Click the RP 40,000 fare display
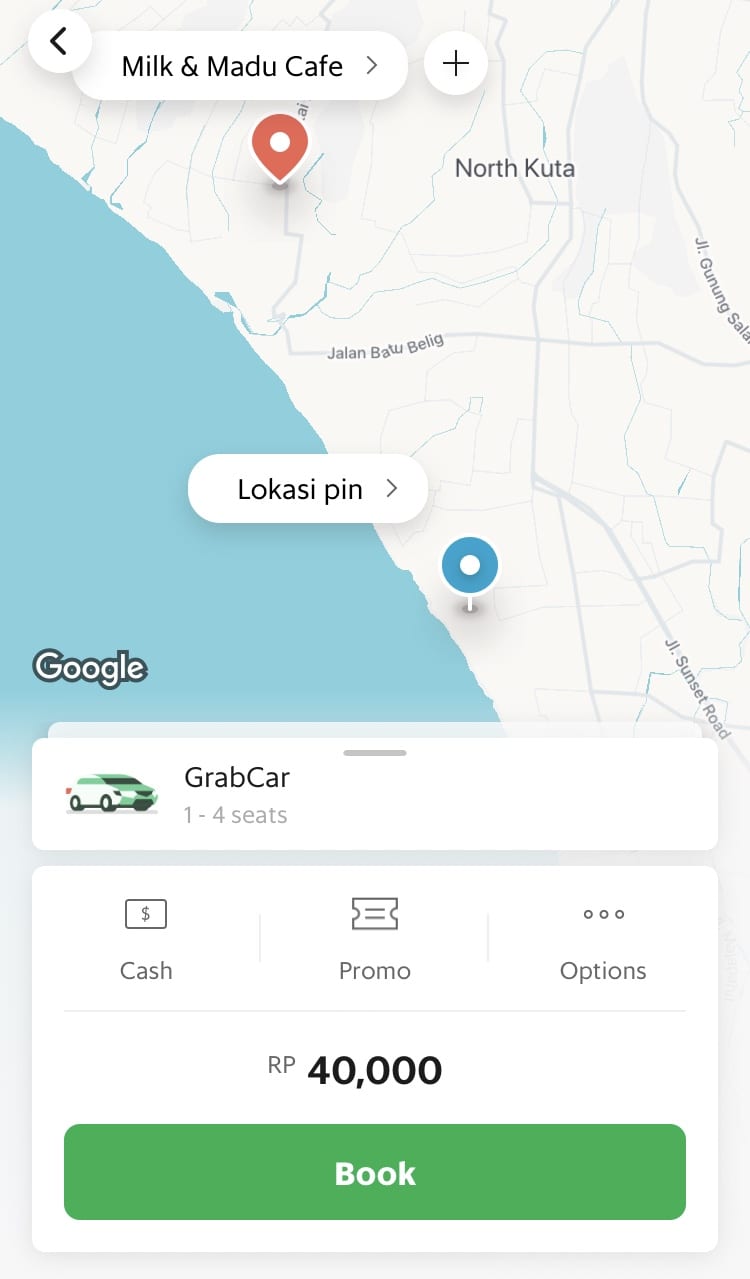The image size is (750, 1279). coord(358,1069)
